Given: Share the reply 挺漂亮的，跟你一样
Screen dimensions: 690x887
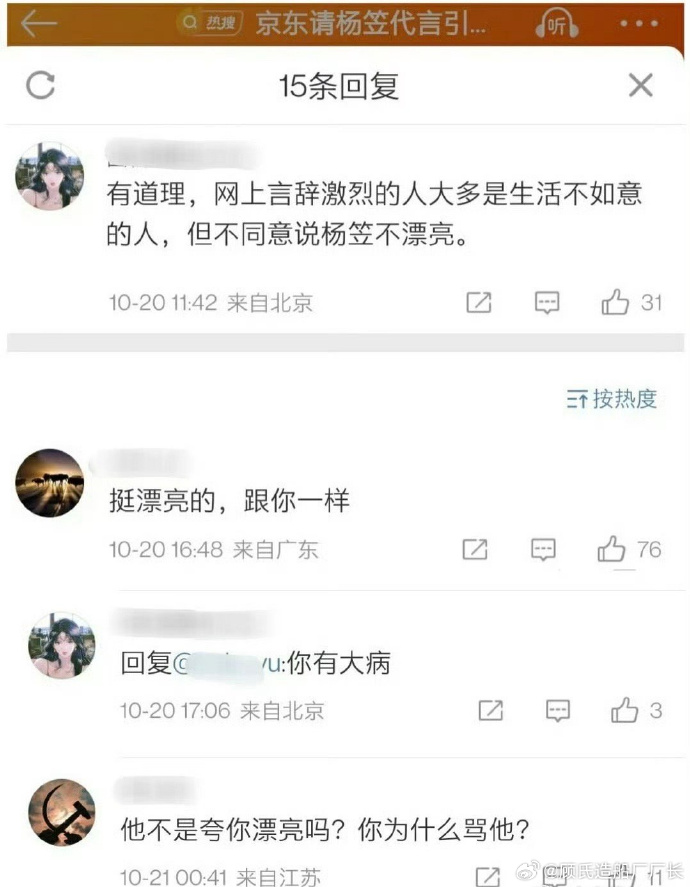Looking at the screenshot, I should click(474, 549).
